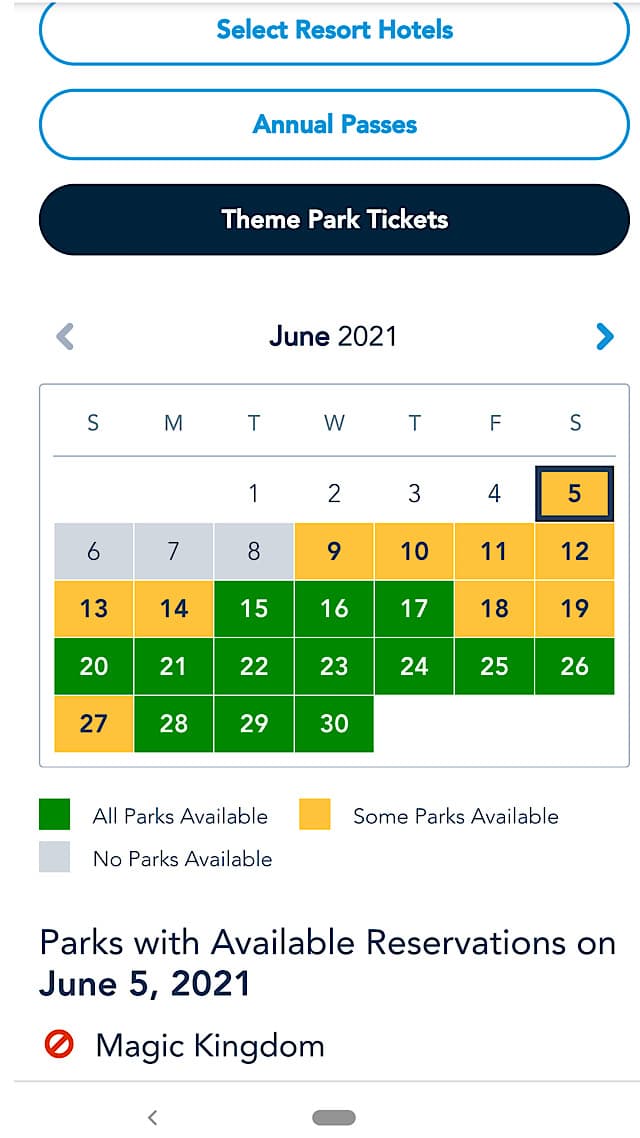The width and height of the screenshot is (640, 1138).
Task: Choose June 27 on the calendar
Action: pos(93,724)
